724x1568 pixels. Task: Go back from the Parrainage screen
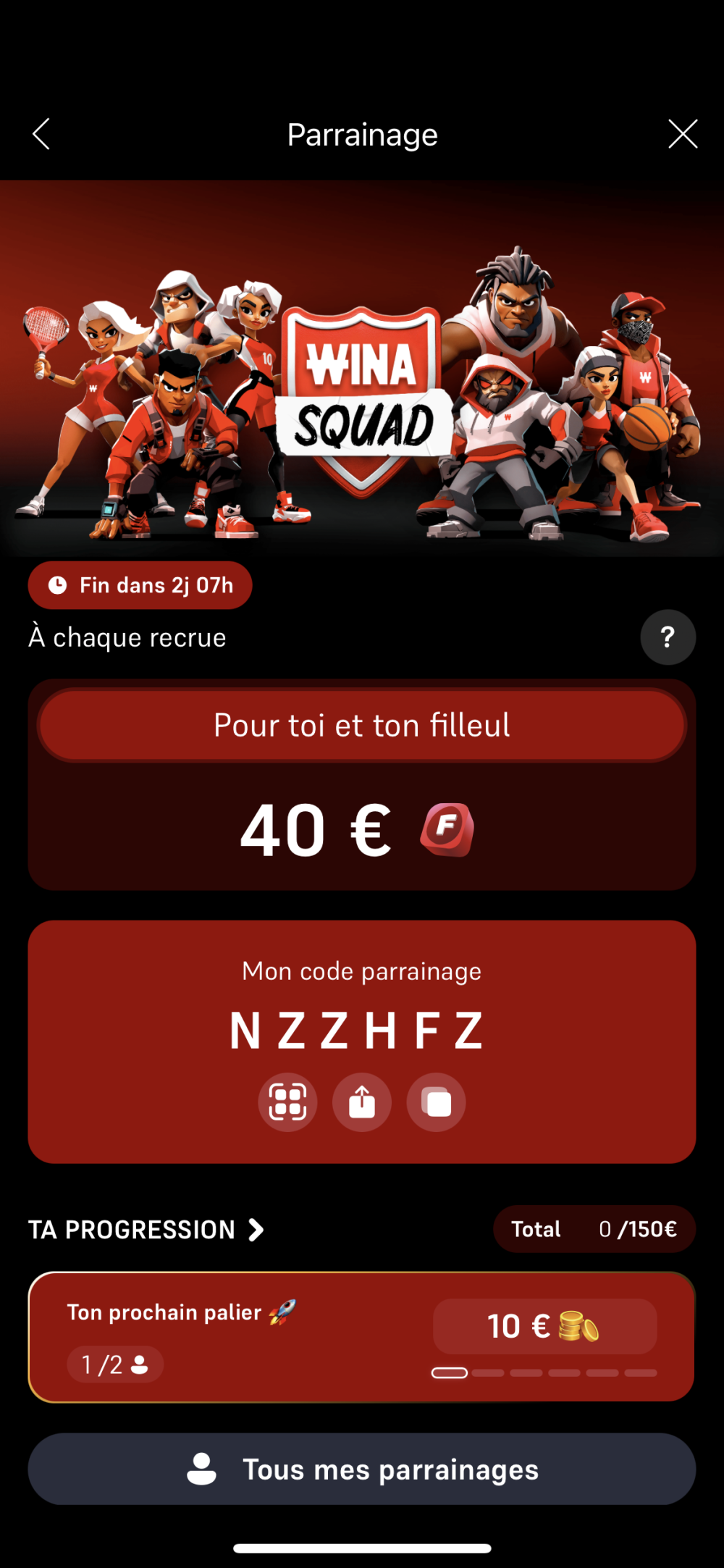41,134
